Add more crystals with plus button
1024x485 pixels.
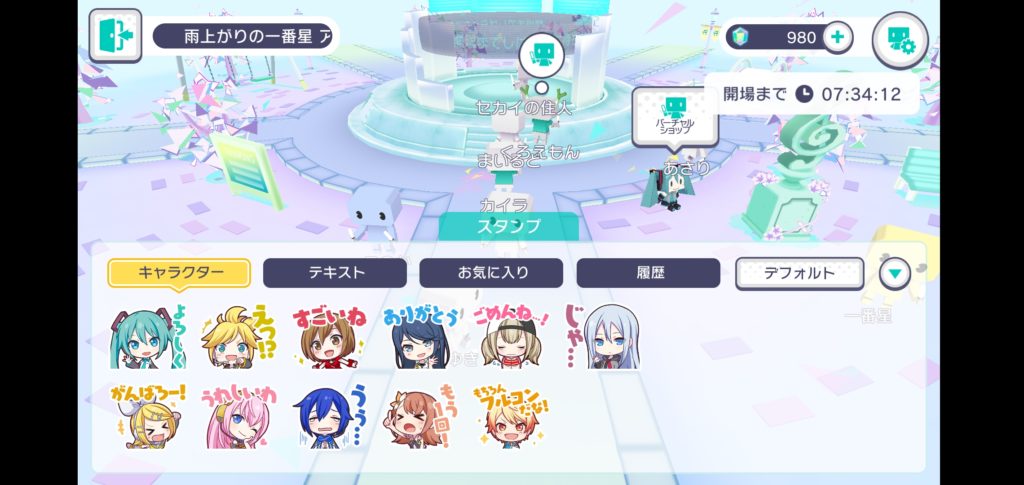(x=837, y=38)
